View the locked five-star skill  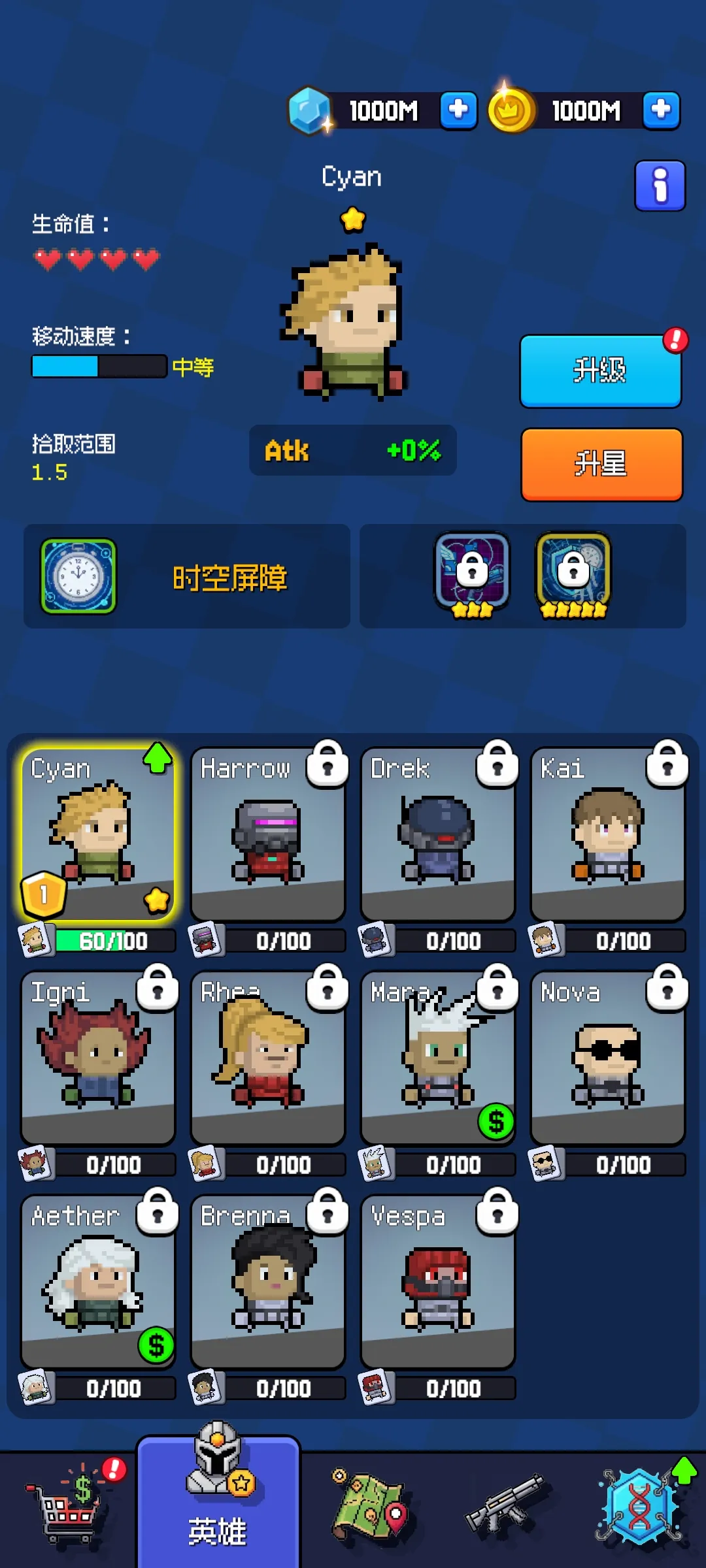pos(573,573)
